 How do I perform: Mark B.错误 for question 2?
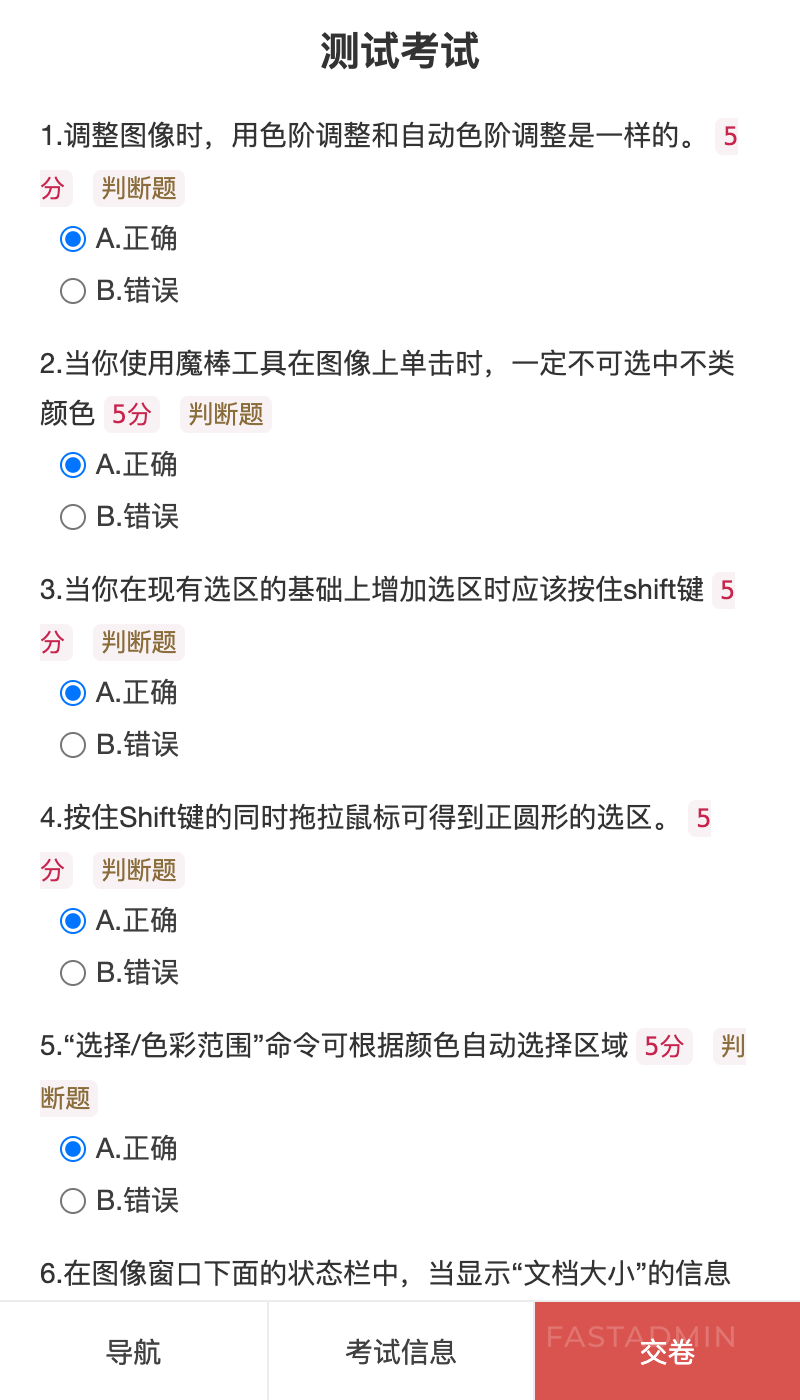click(x=73, y=517)
